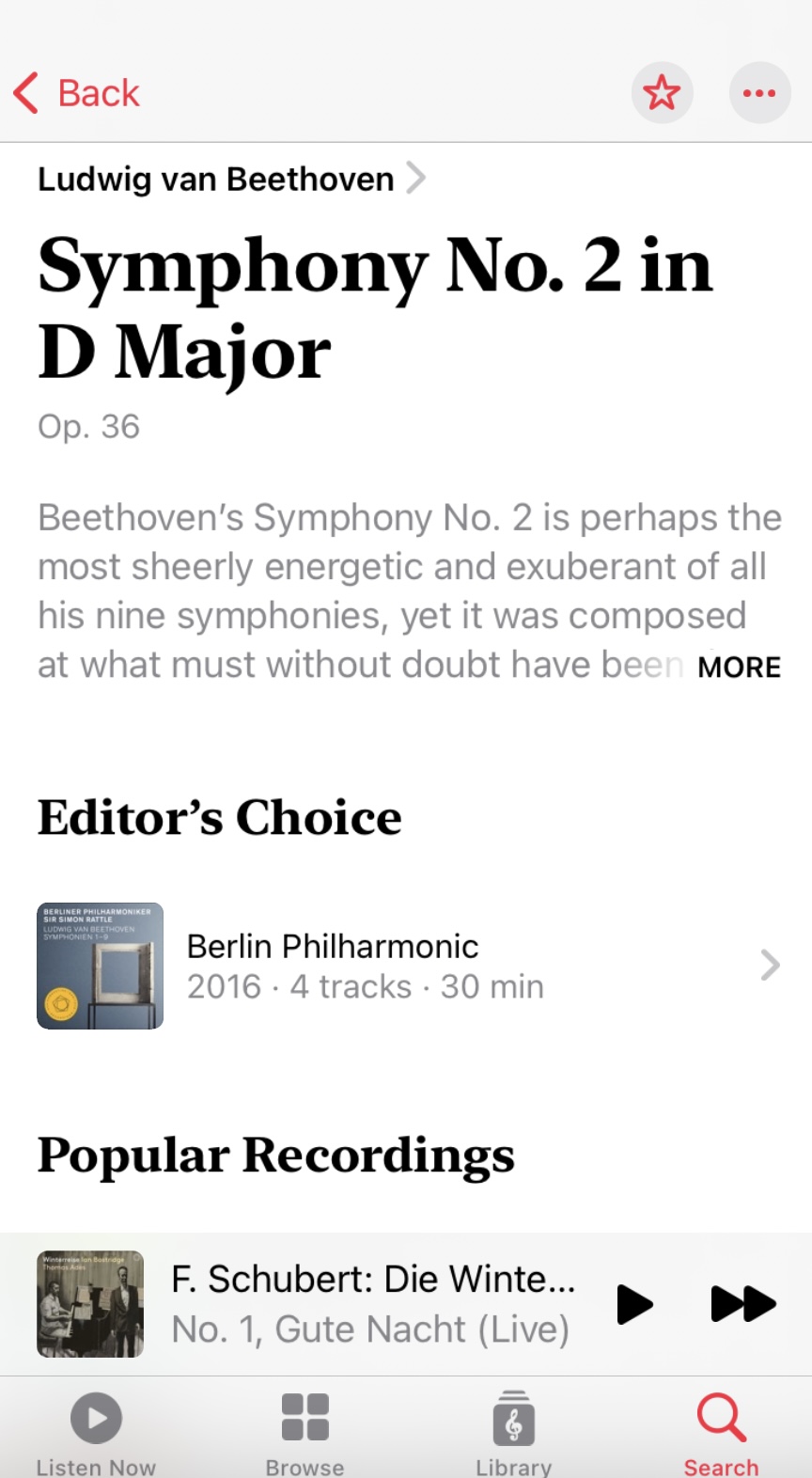Go back to the previous screen
This screenshot has width=812, height=1478.
[77, 93]
